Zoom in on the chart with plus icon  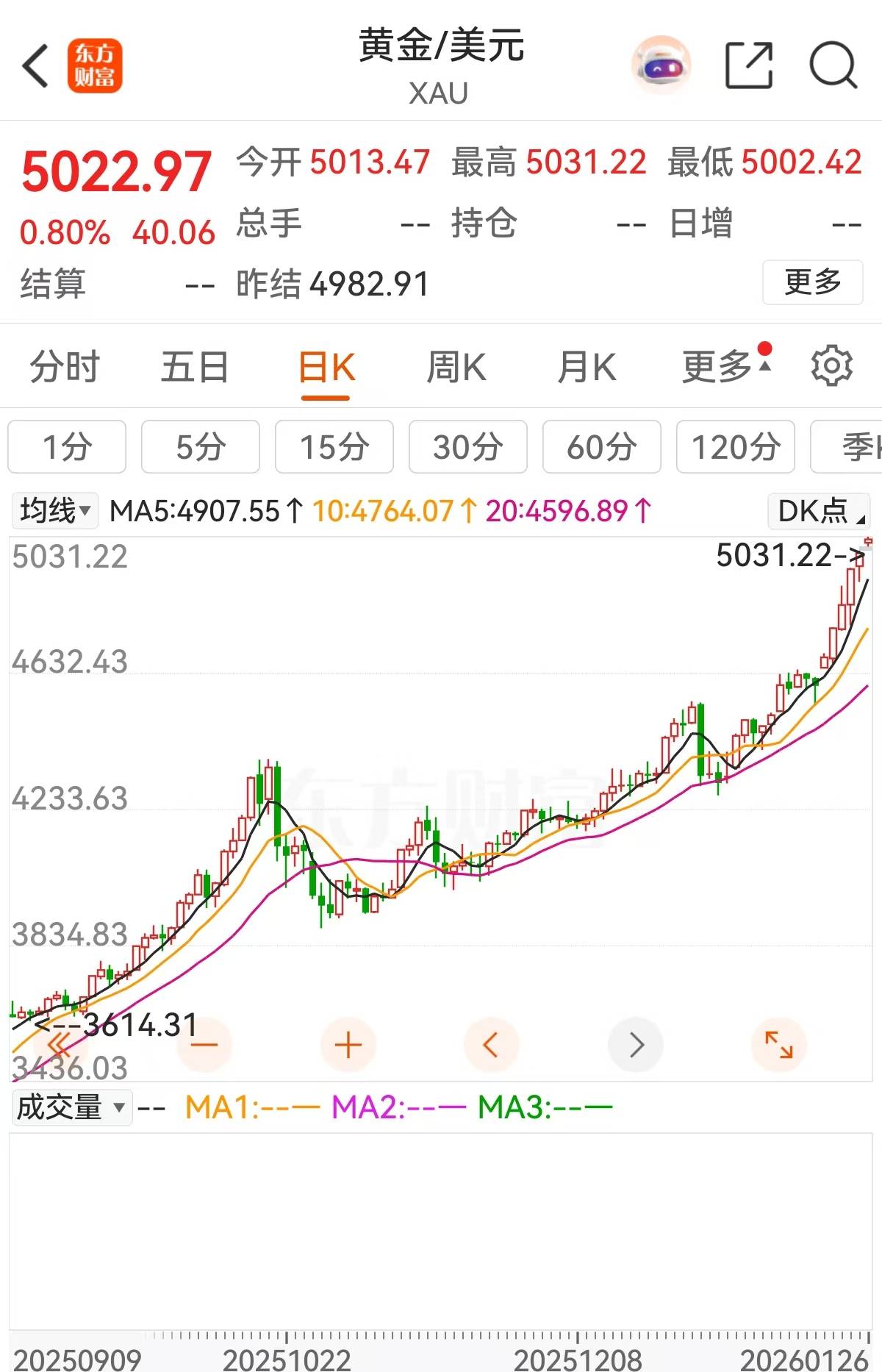(x=348, y=1044)
